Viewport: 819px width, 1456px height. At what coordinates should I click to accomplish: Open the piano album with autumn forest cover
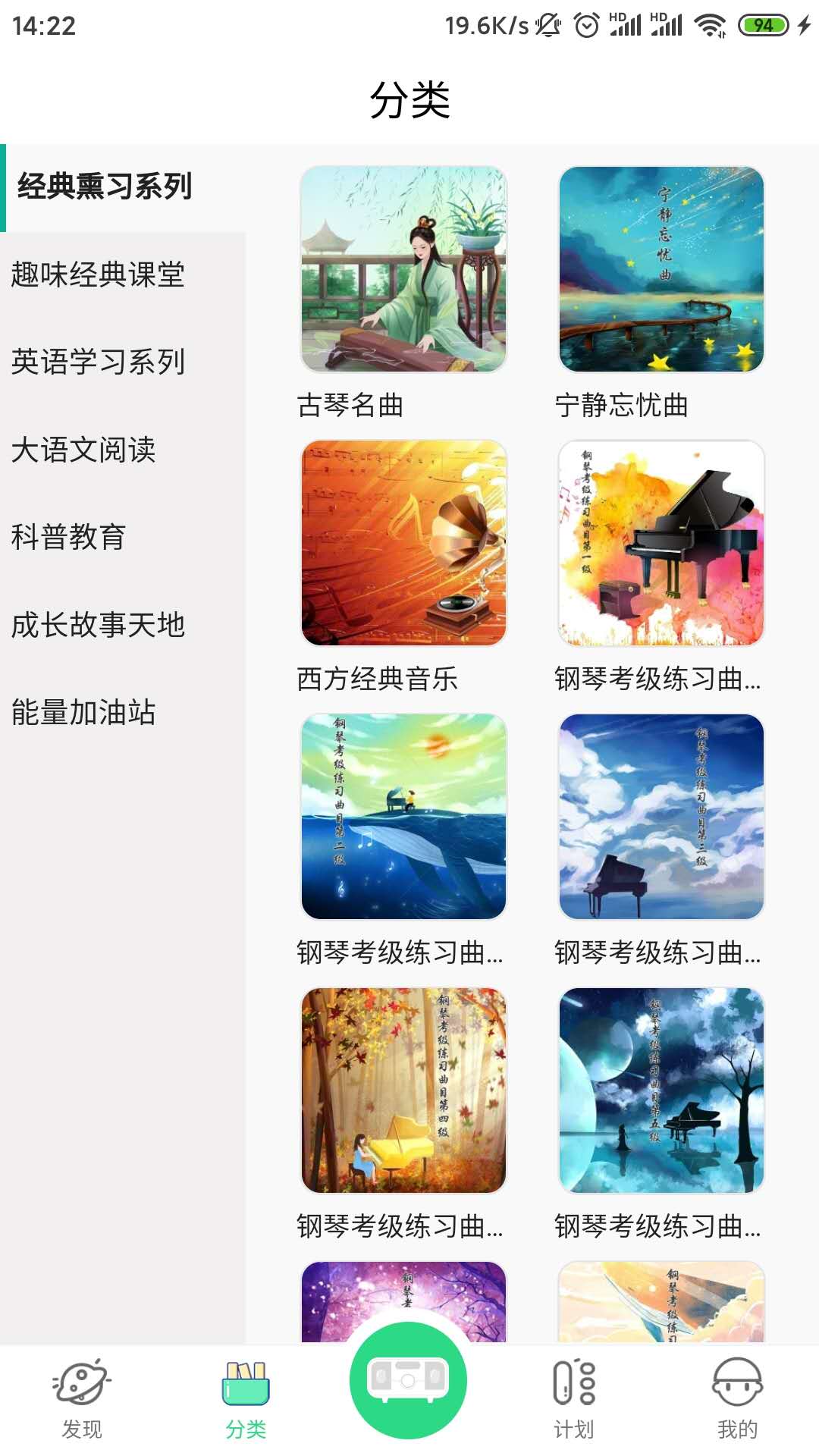403,1090
